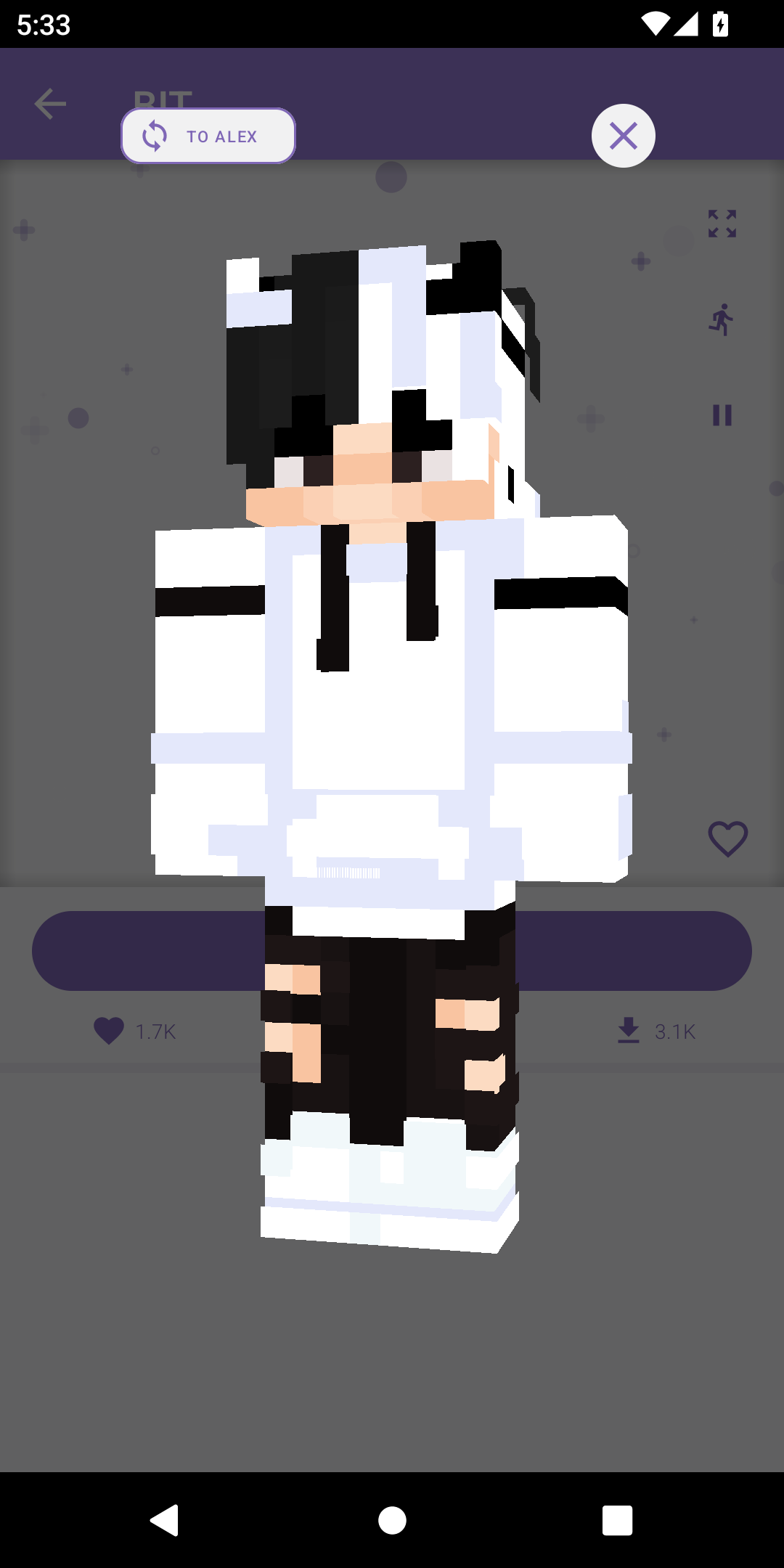784x1568 pixels.
Task: Switch skin model with TO ALEX button
Action: click(x=208, y=136)
